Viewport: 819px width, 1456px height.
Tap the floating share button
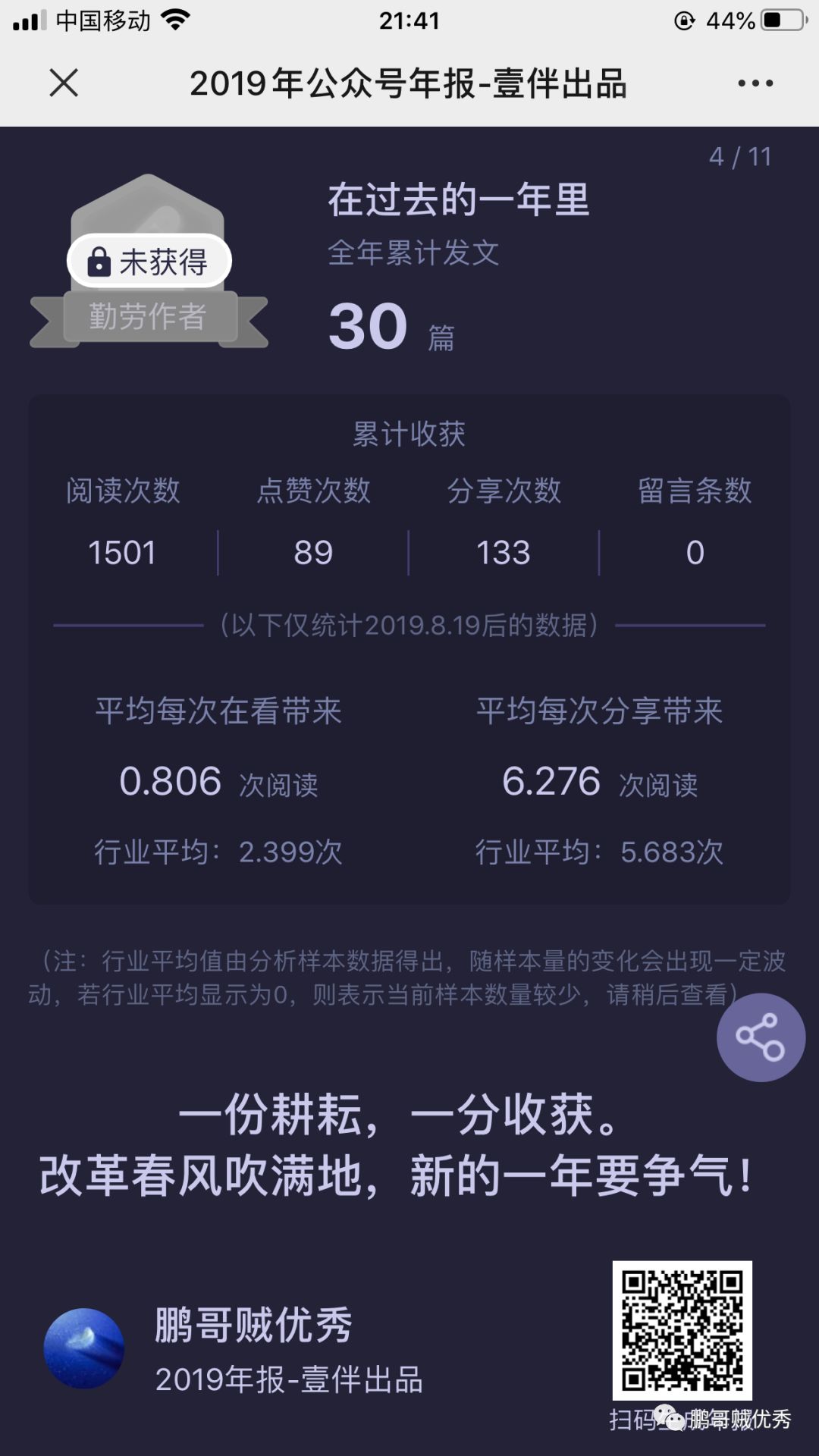click(x=761, y=1037)
